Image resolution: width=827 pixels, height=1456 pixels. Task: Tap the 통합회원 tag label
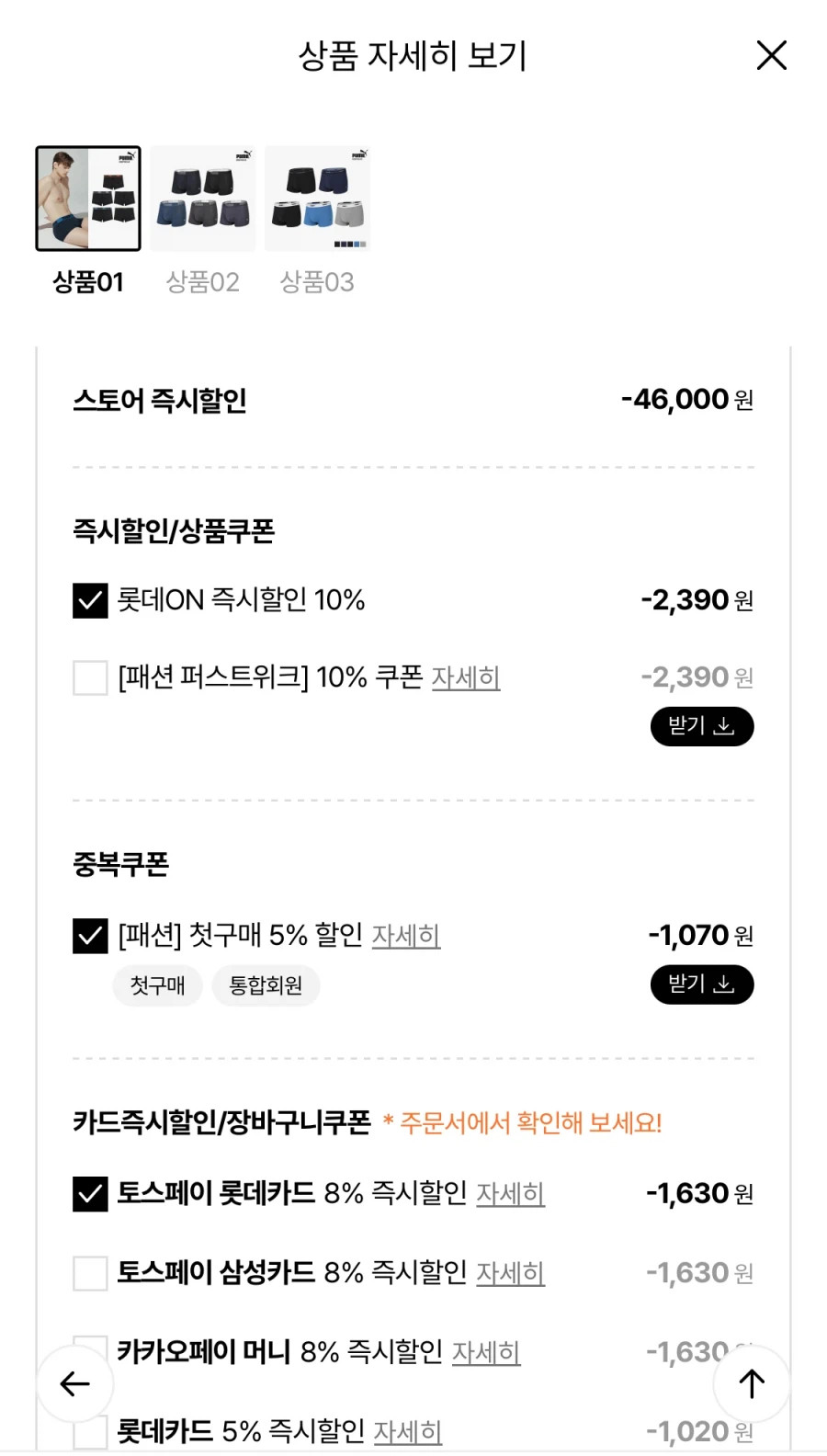(x=266, y=985)
